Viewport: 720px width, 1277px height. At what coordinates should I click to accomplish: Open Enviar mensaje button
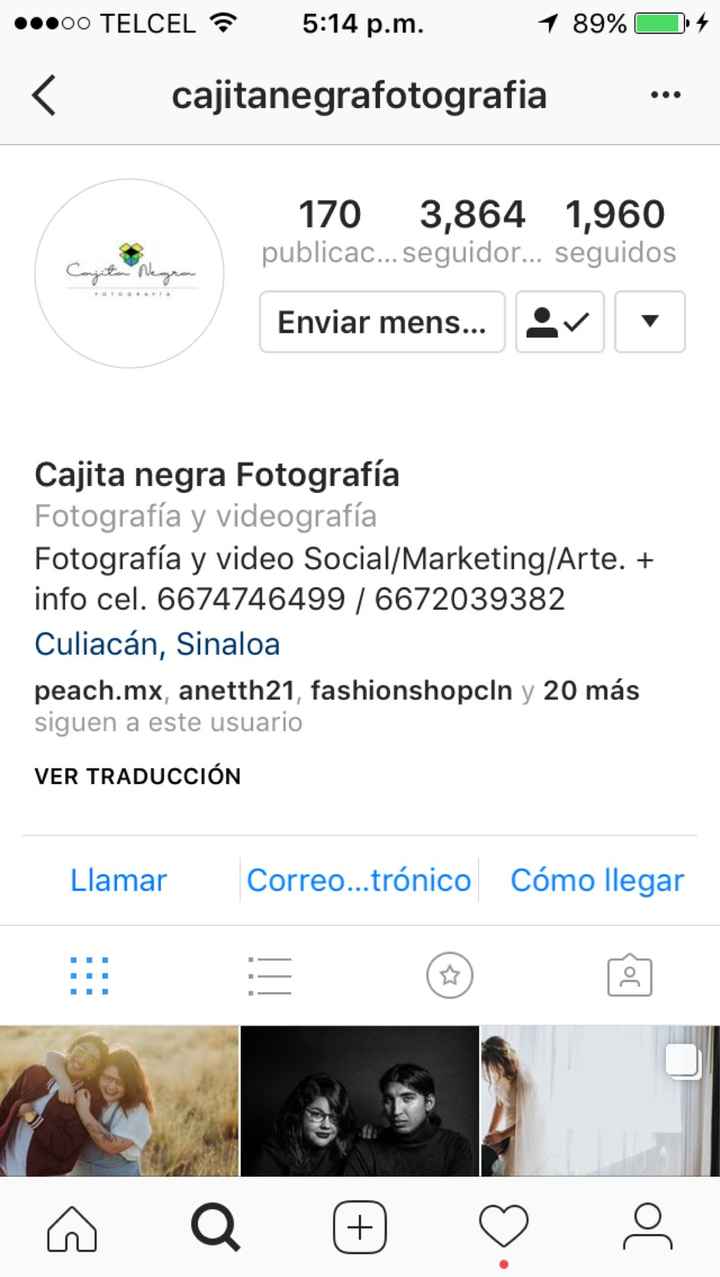click(381, 322)
